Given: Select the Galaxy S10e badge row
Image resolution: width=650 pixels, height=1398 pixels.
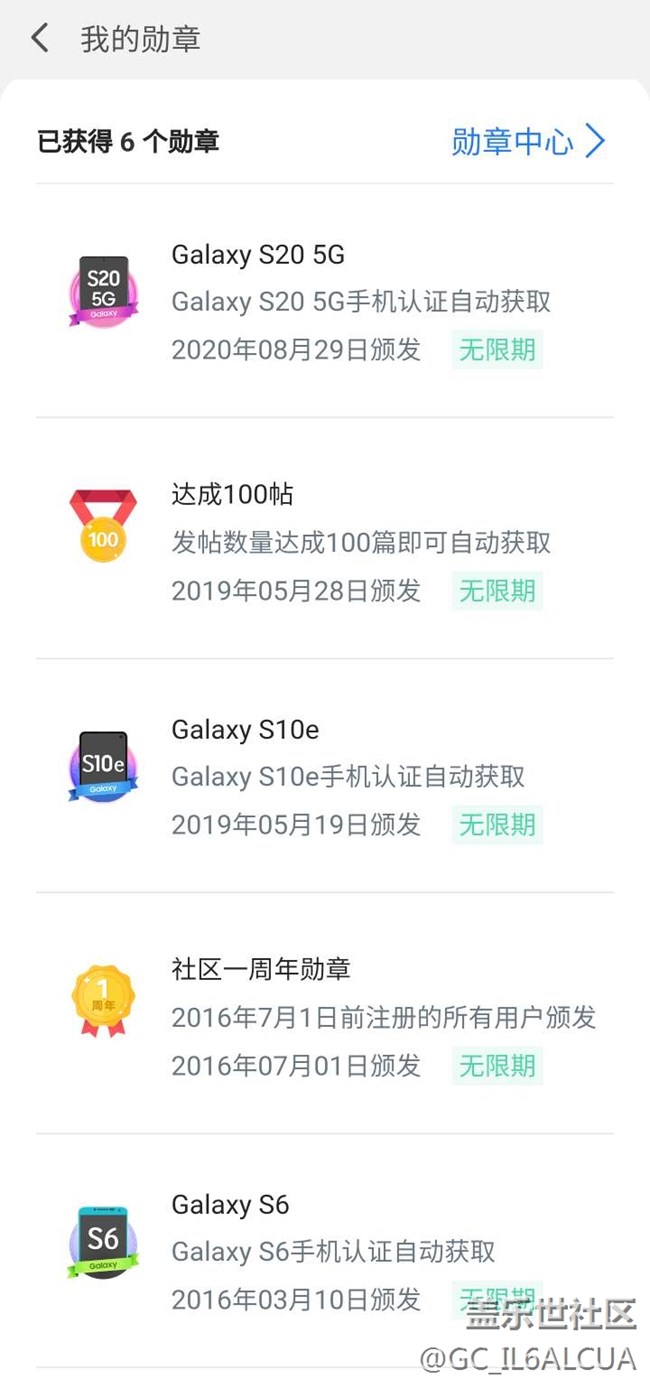Looking at the screenshot, I should tap(324, 776).
